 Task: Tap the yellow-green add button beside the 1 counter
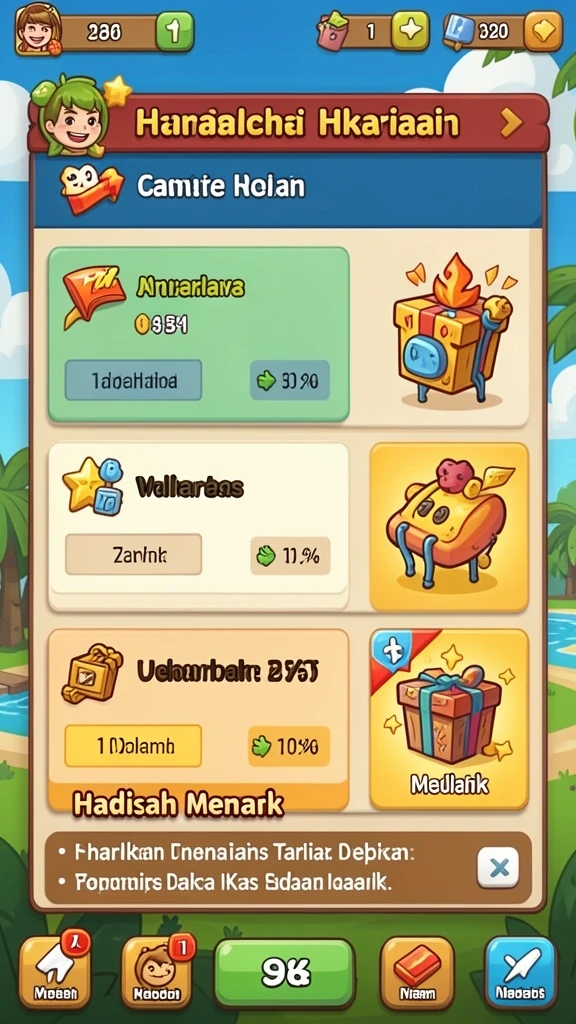coord(410,31)
